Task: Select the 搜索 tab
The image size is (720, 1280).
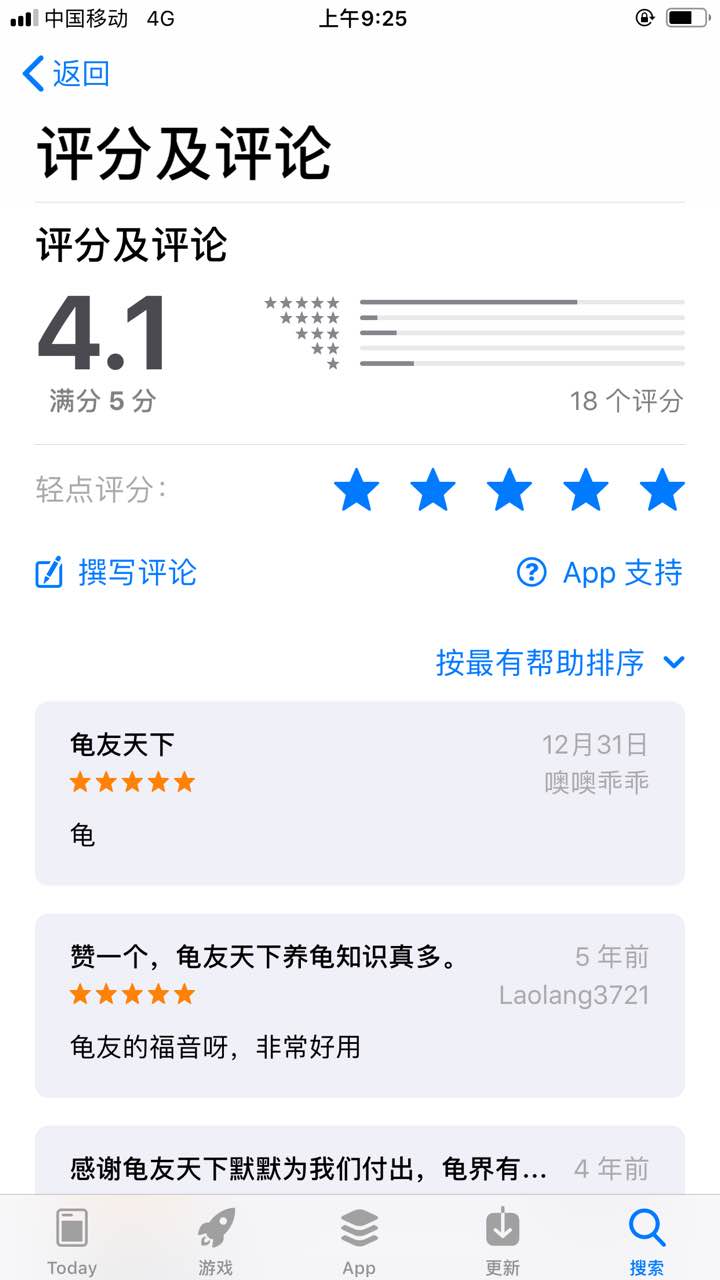Action: point(647,1239)
